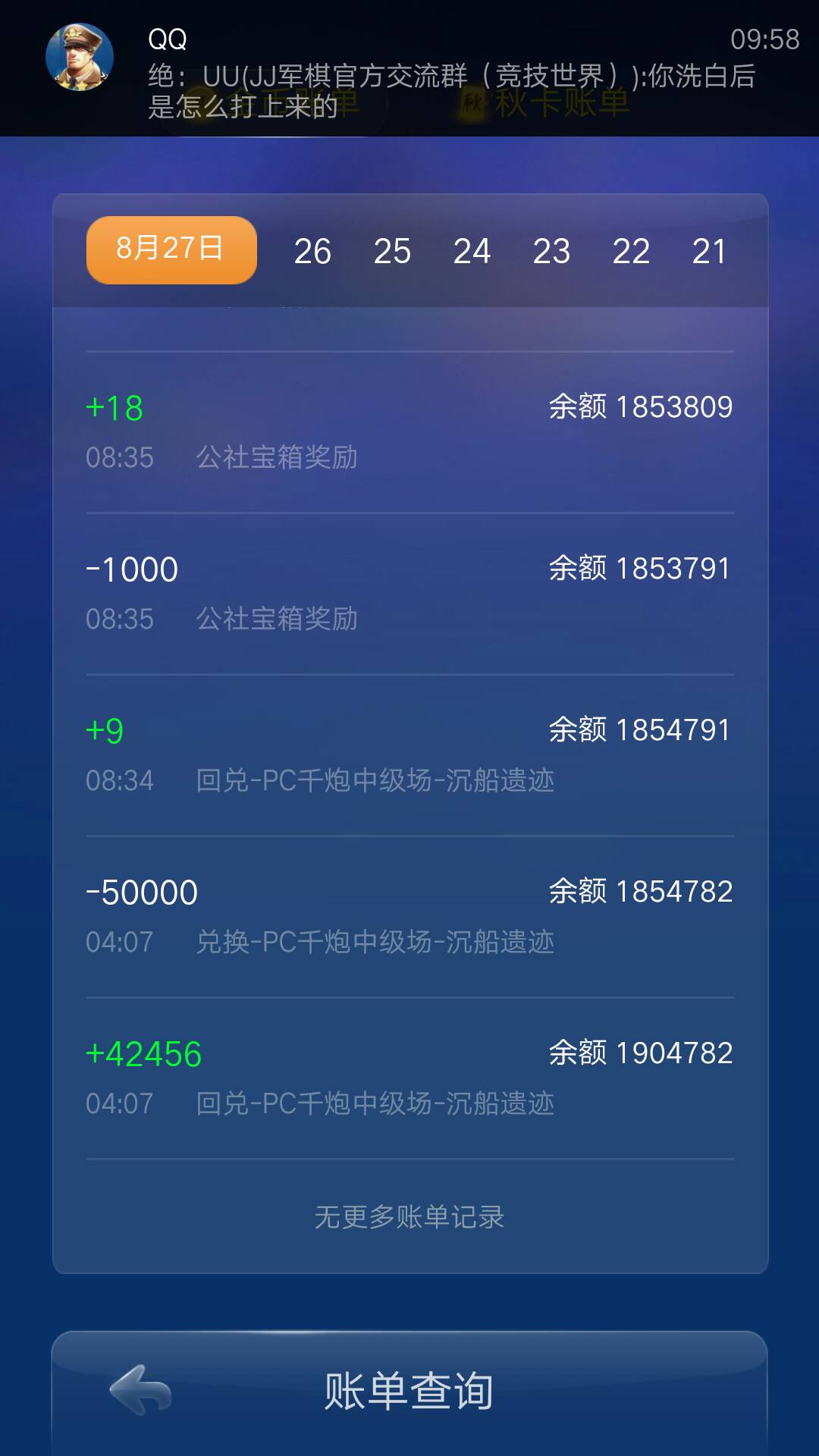Select the 8月27日 date filter
The width and height of the screenshot is (819, 1456).
pos(170,250)
